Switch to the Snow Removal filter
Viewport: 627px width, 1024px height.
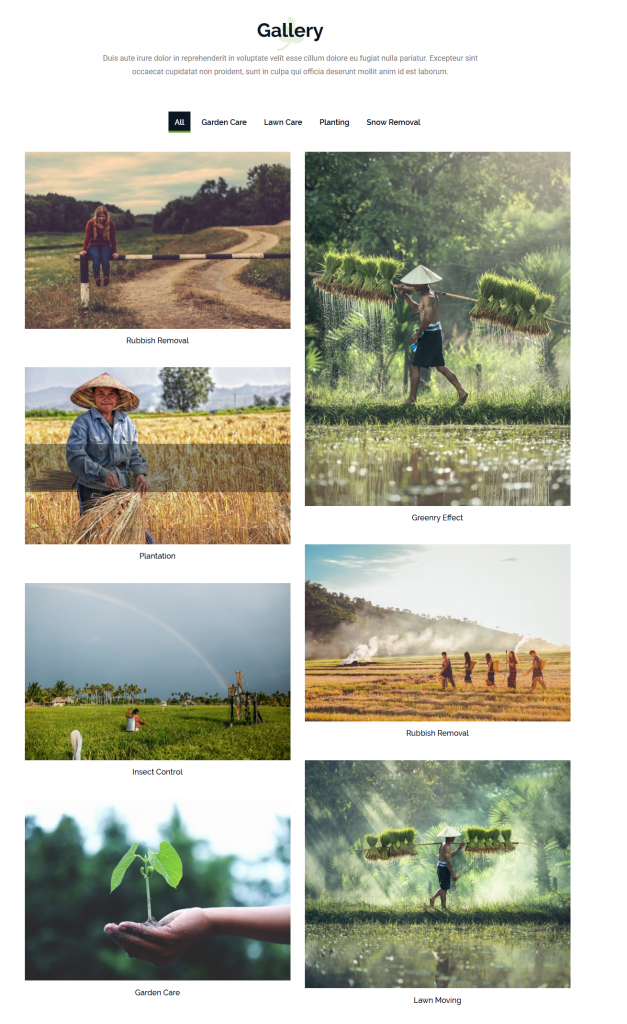point(393,122)
